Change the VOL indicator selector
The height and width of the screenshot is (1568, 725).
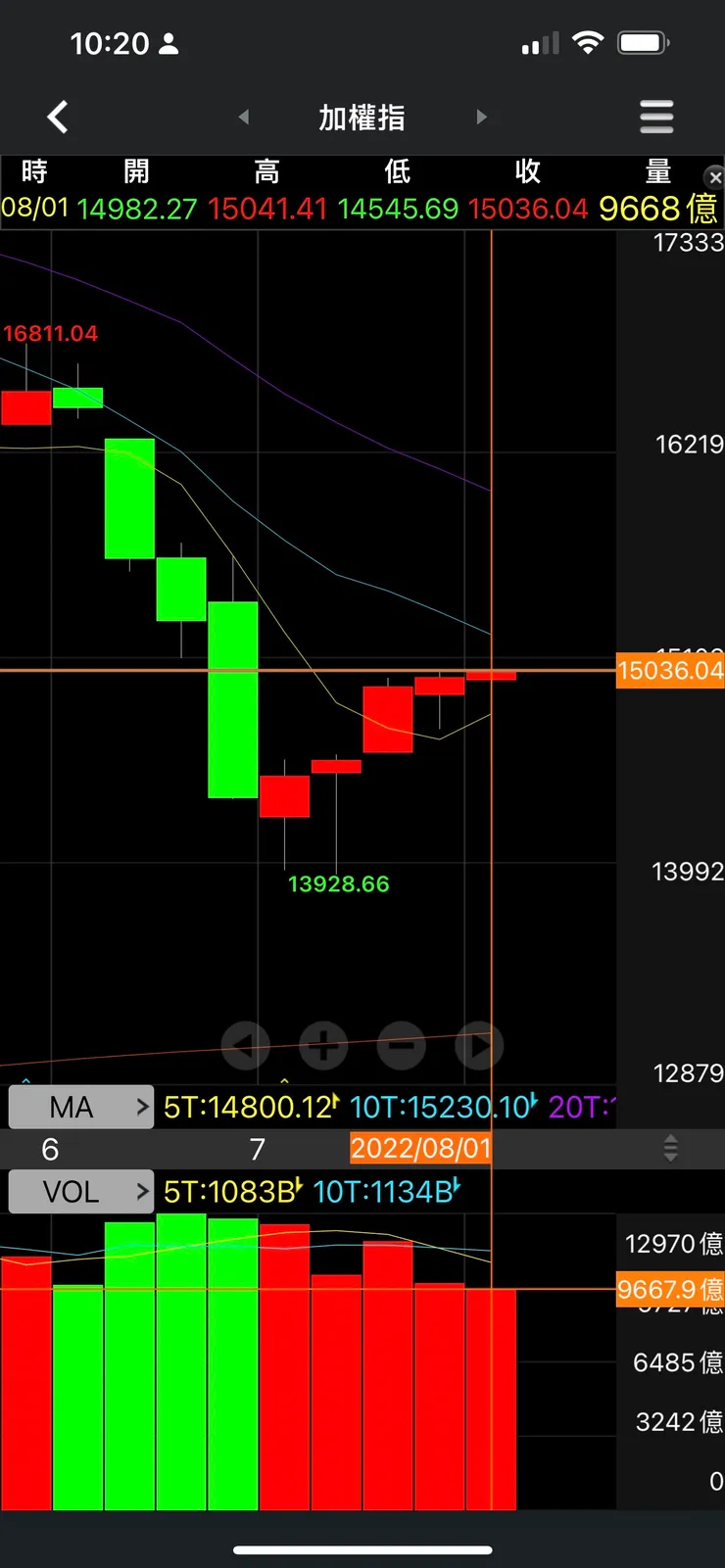click(x=81, y=1192)
